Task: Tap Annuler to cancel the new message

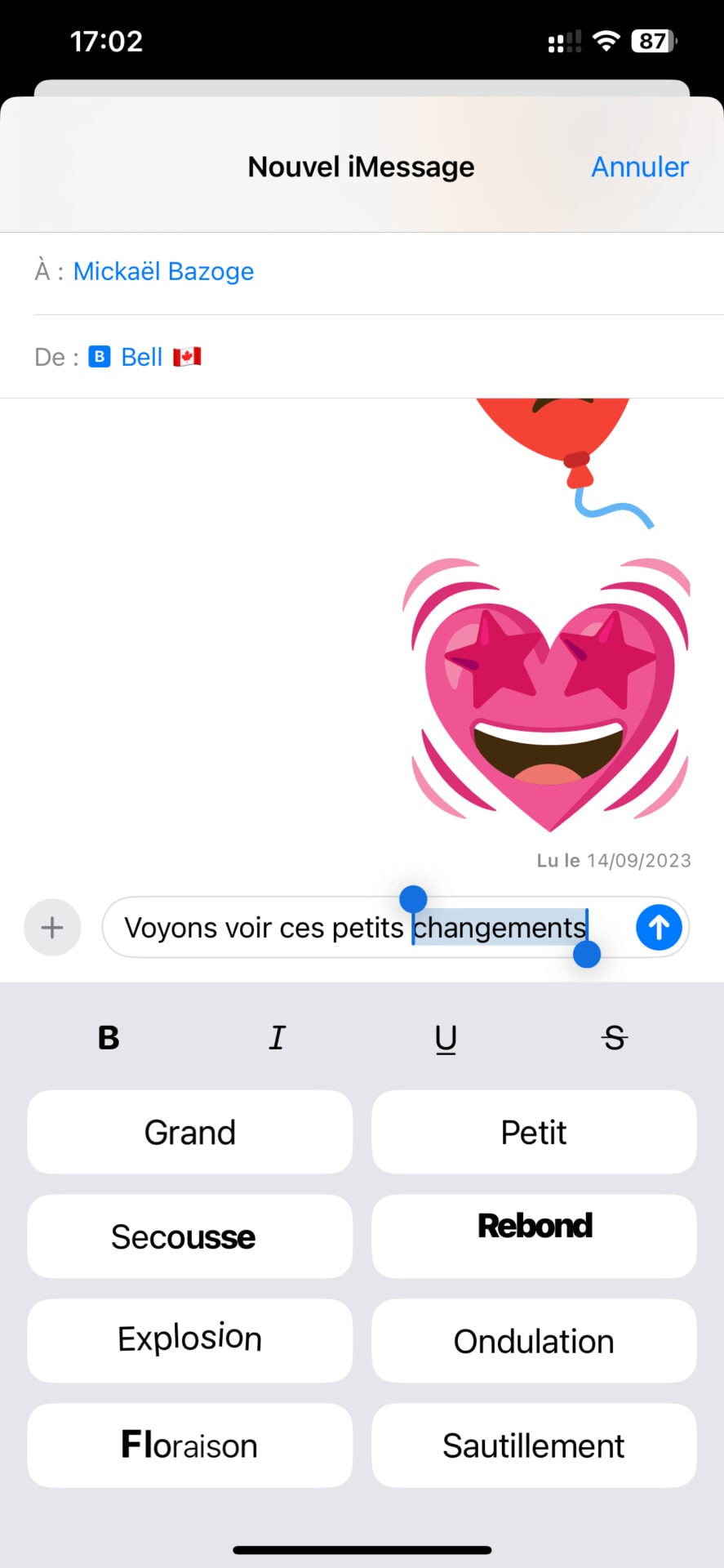Action: [x=639, y=167]
